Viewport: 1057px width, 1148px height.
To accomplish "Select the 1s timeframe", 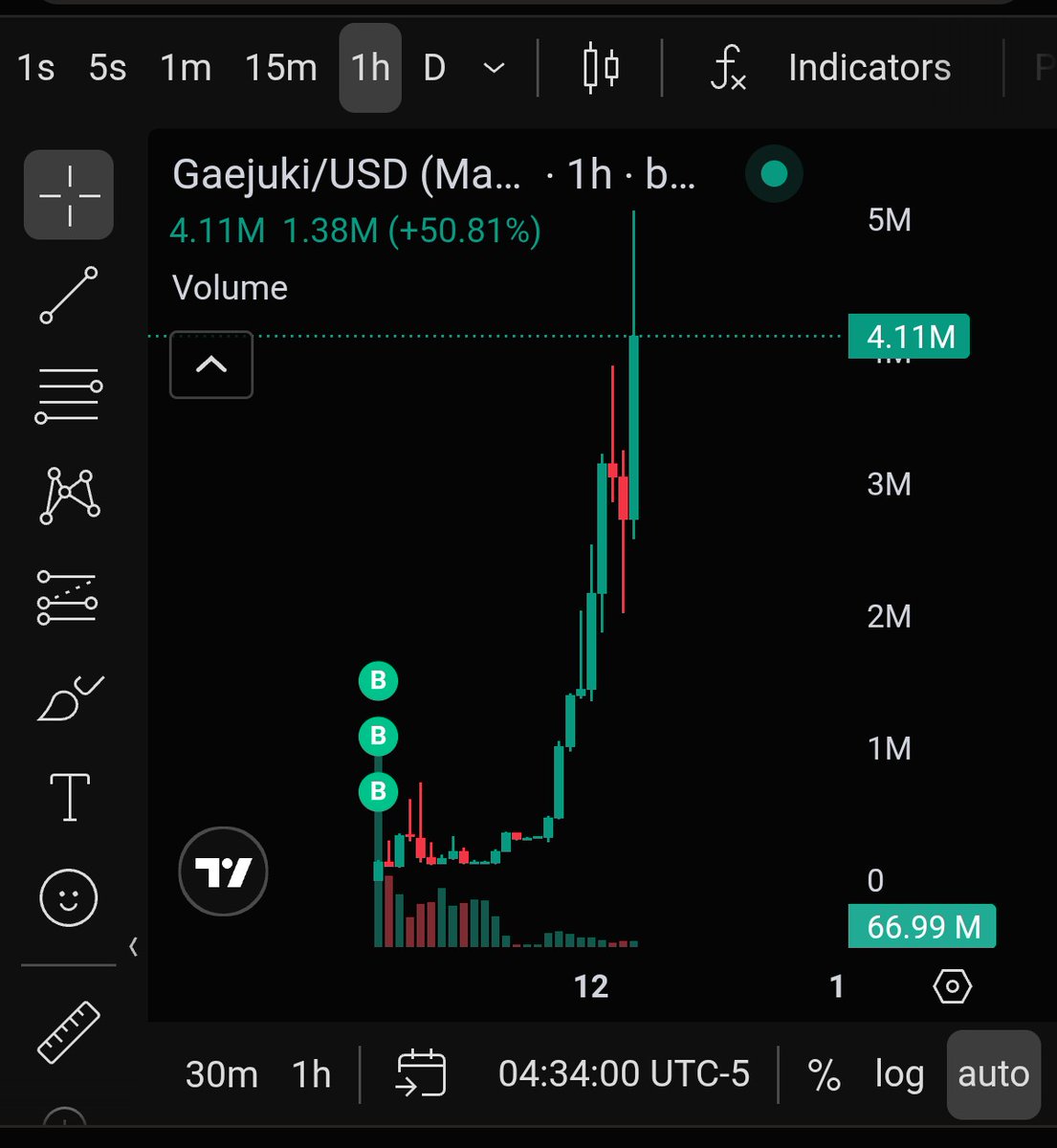I will point(36,68).
